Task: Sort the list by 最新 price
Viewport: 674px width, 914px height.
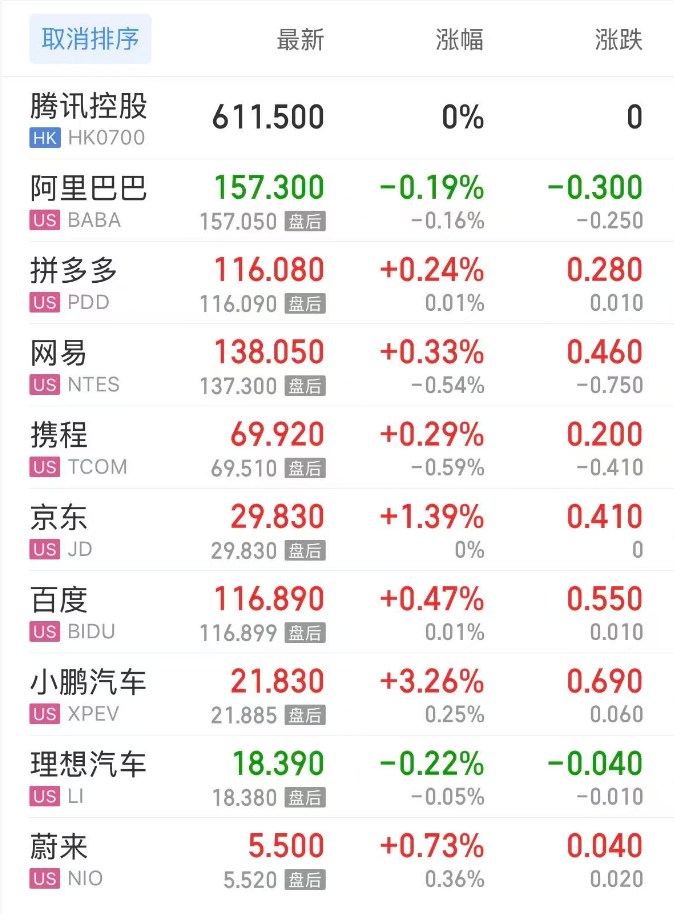Action: pyautogui.click(x=300, y=40)
